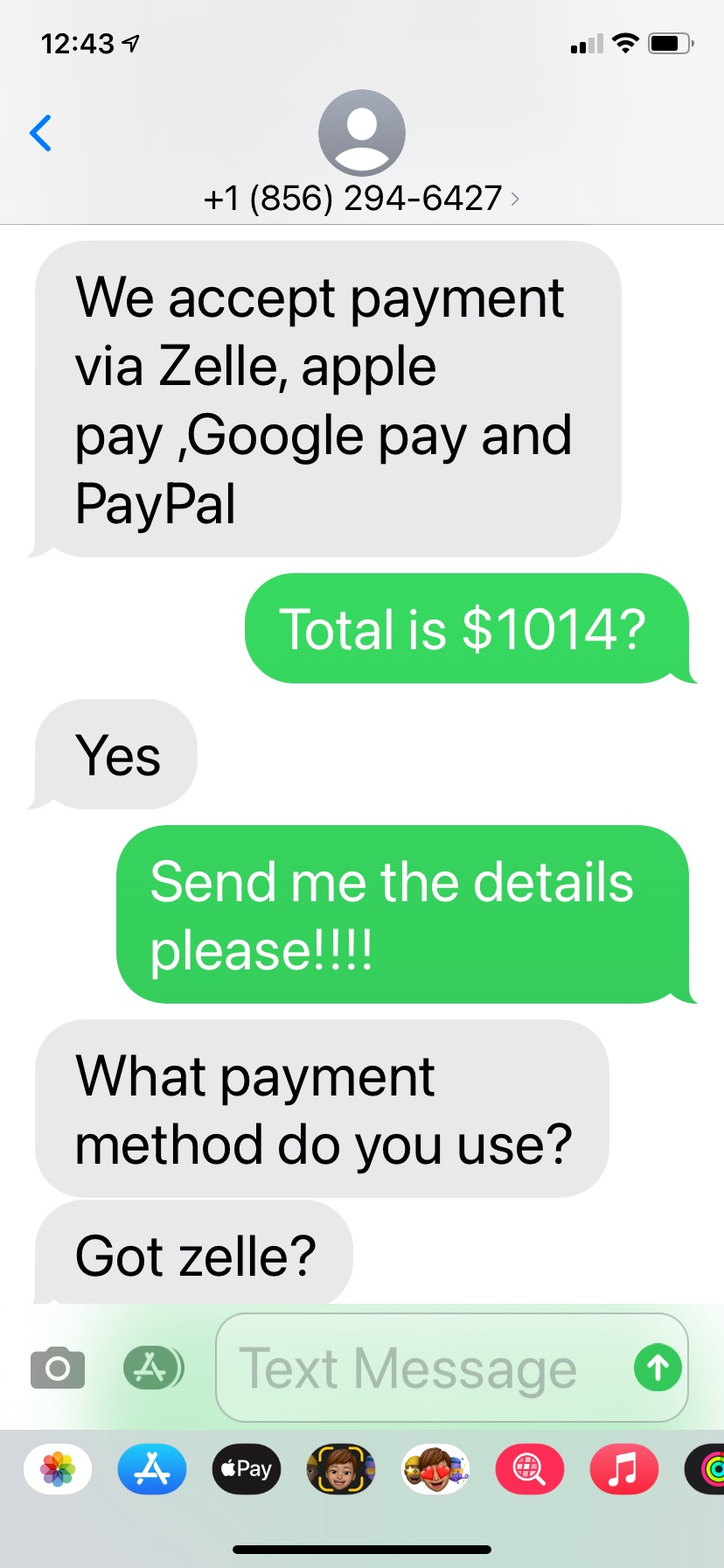Open the Music app in the drawer

pos(624,1469)
